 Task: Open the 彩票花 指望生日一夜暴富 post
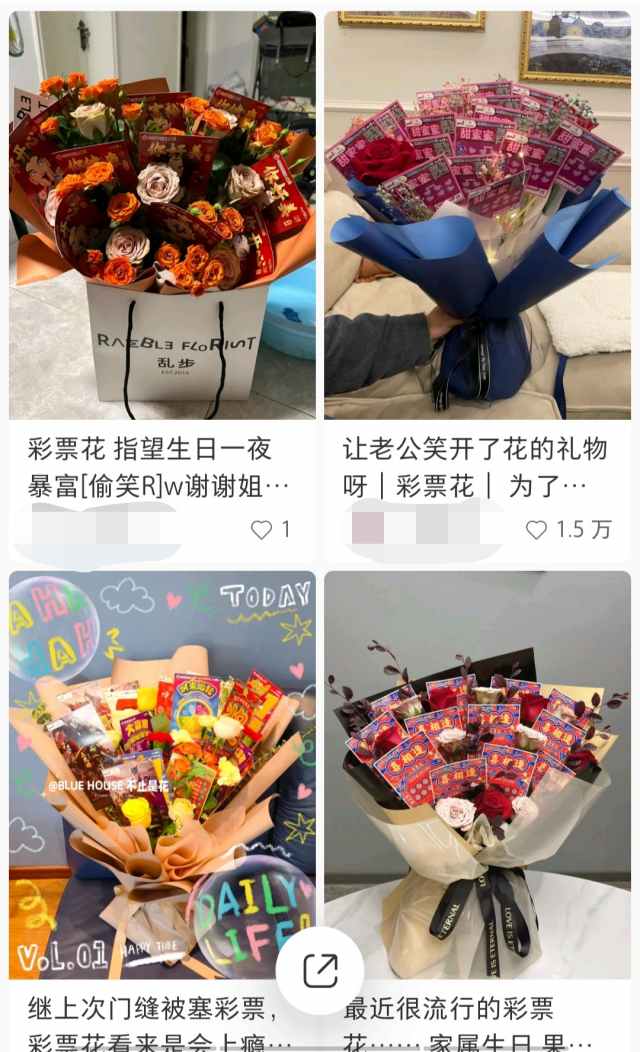pos(162,215)
